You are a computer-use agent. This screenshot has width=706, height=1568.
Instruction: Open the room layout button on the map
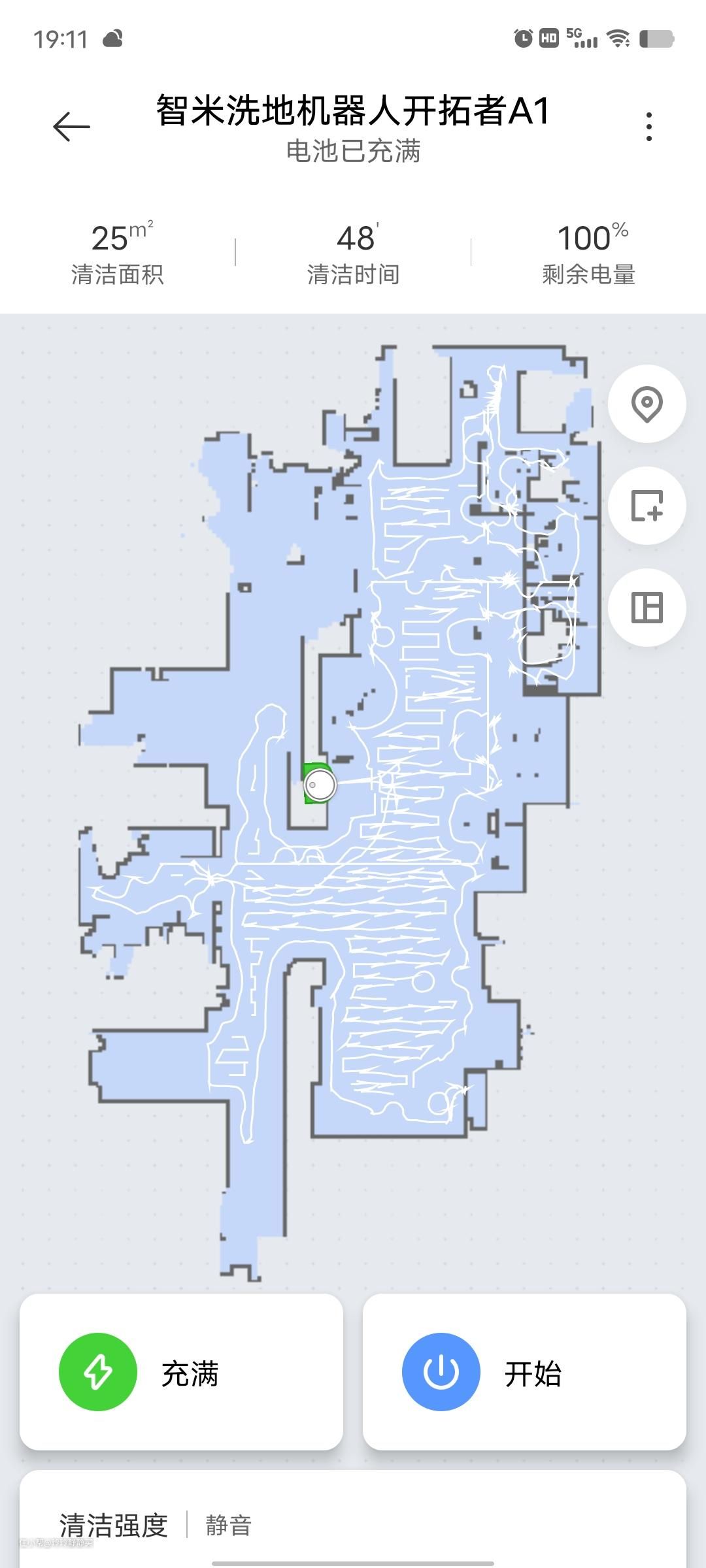point(647,608)
